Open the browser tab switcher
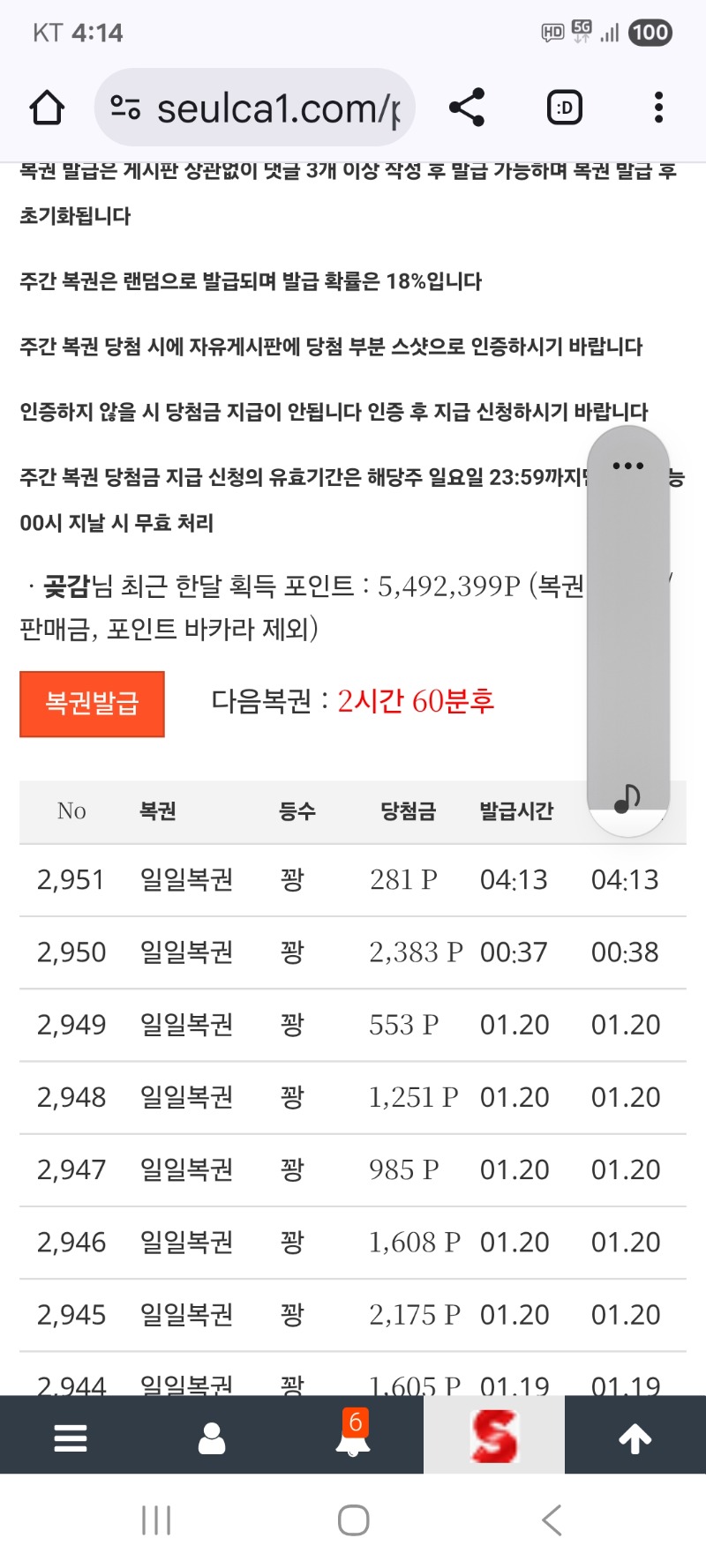The image size is (706, 1568). tap(564, 108)
